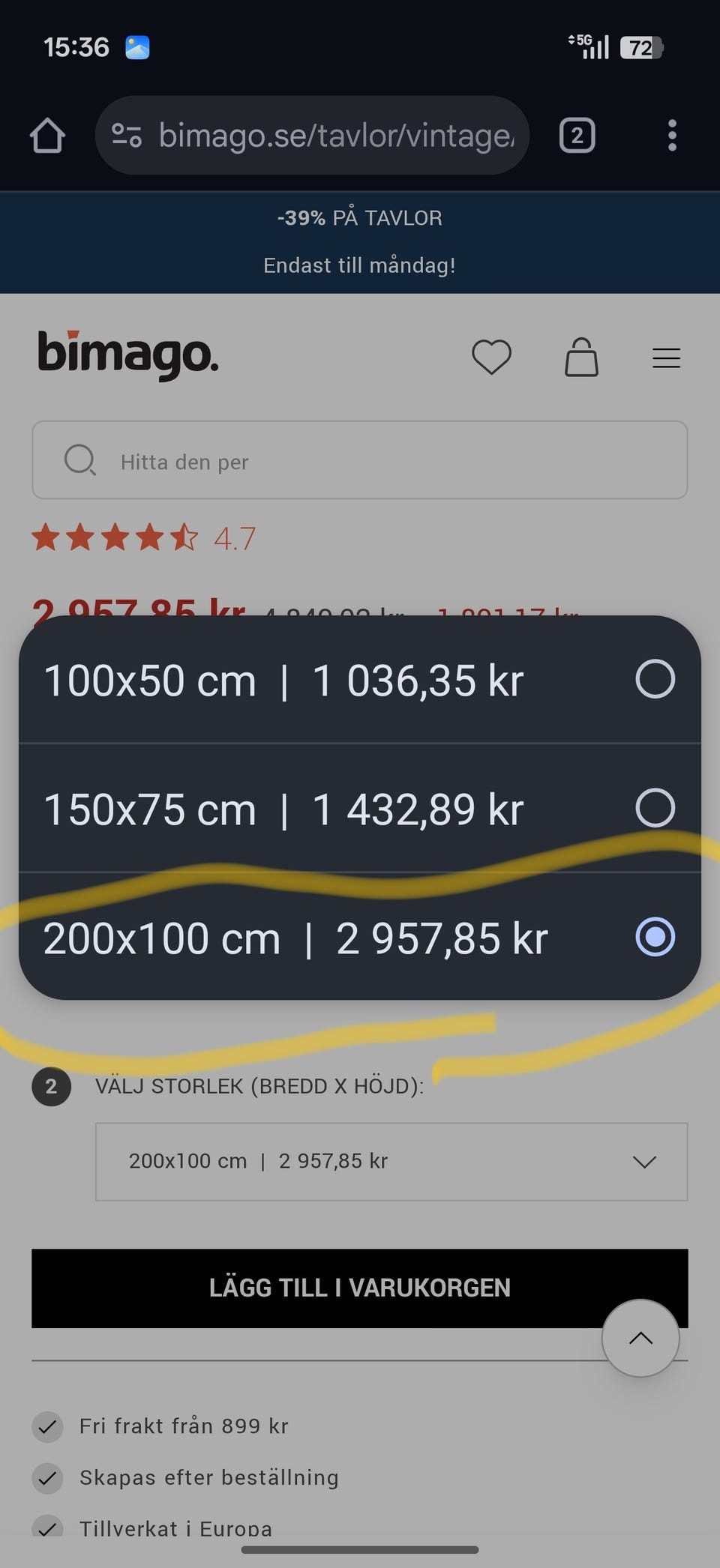Tap the bimago.se address bar
The image size is (720, 1568).
312,136
